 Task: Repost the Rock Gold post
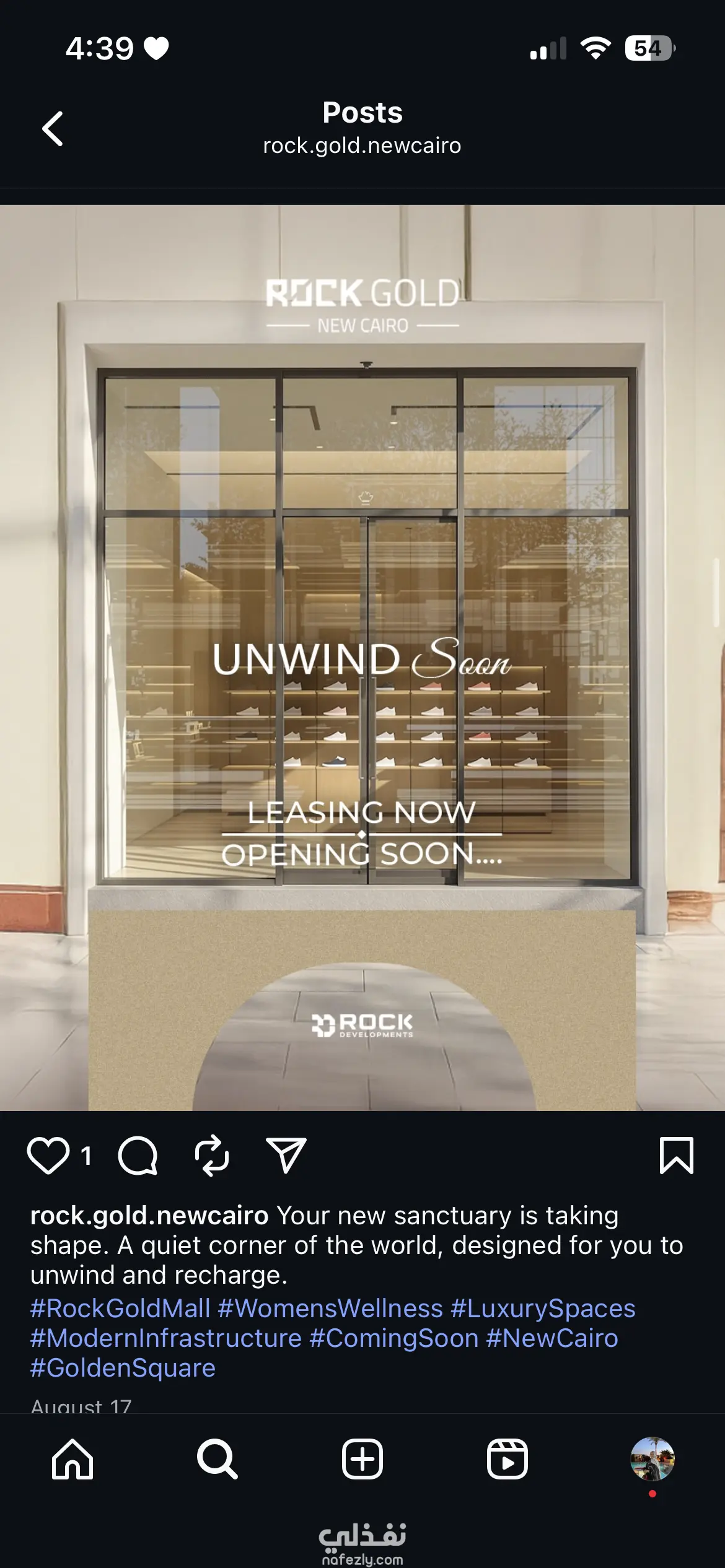(212, 1156)
